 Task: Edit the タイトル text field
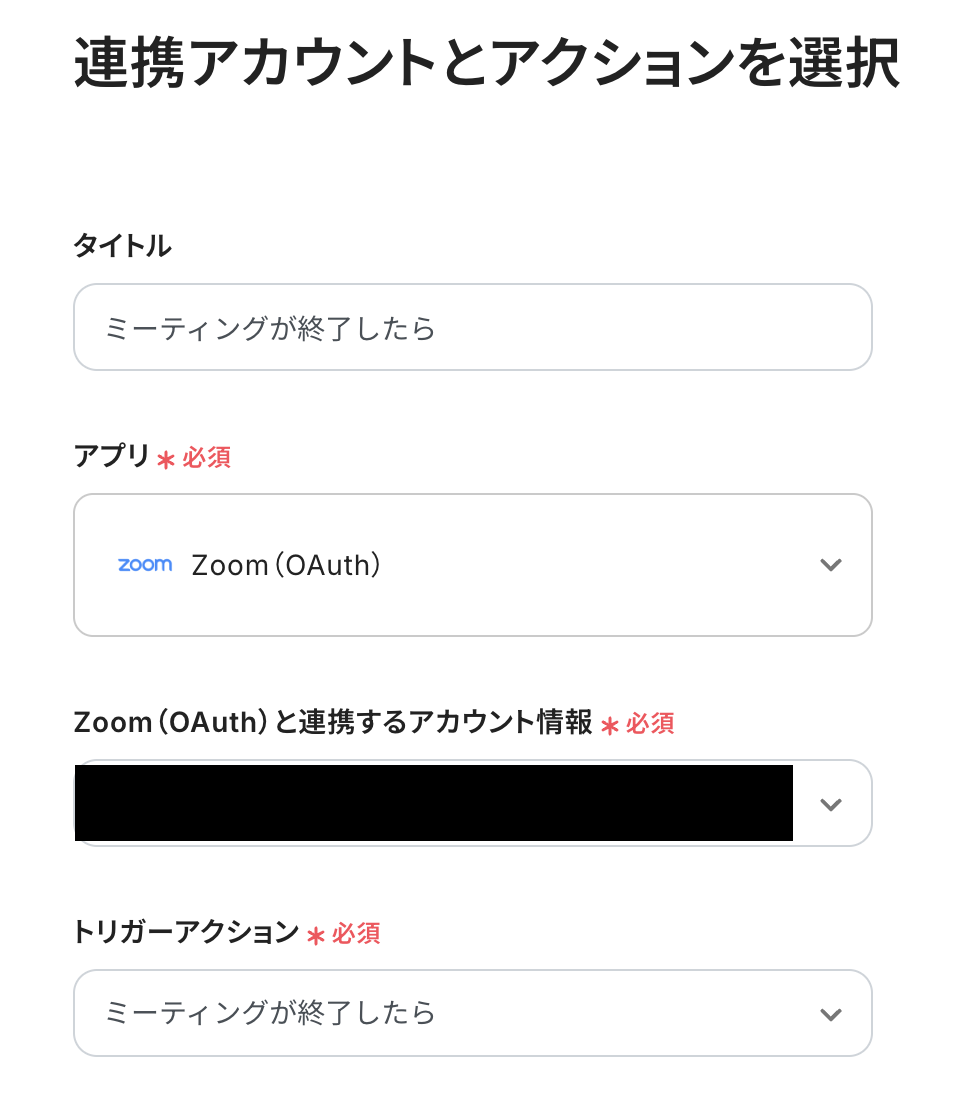[472, 328]
